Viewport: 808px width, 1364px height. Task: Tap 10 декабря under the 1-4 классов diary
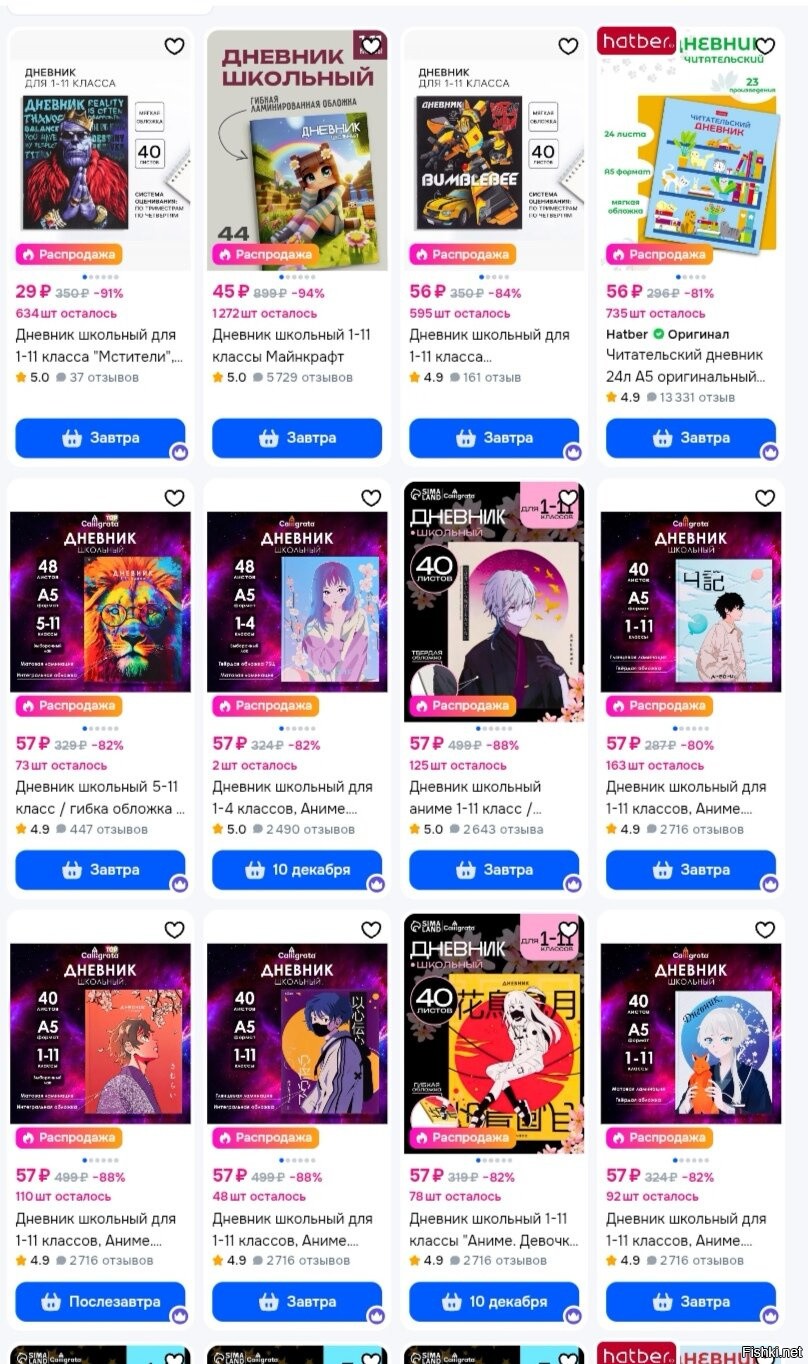[297, 870]
